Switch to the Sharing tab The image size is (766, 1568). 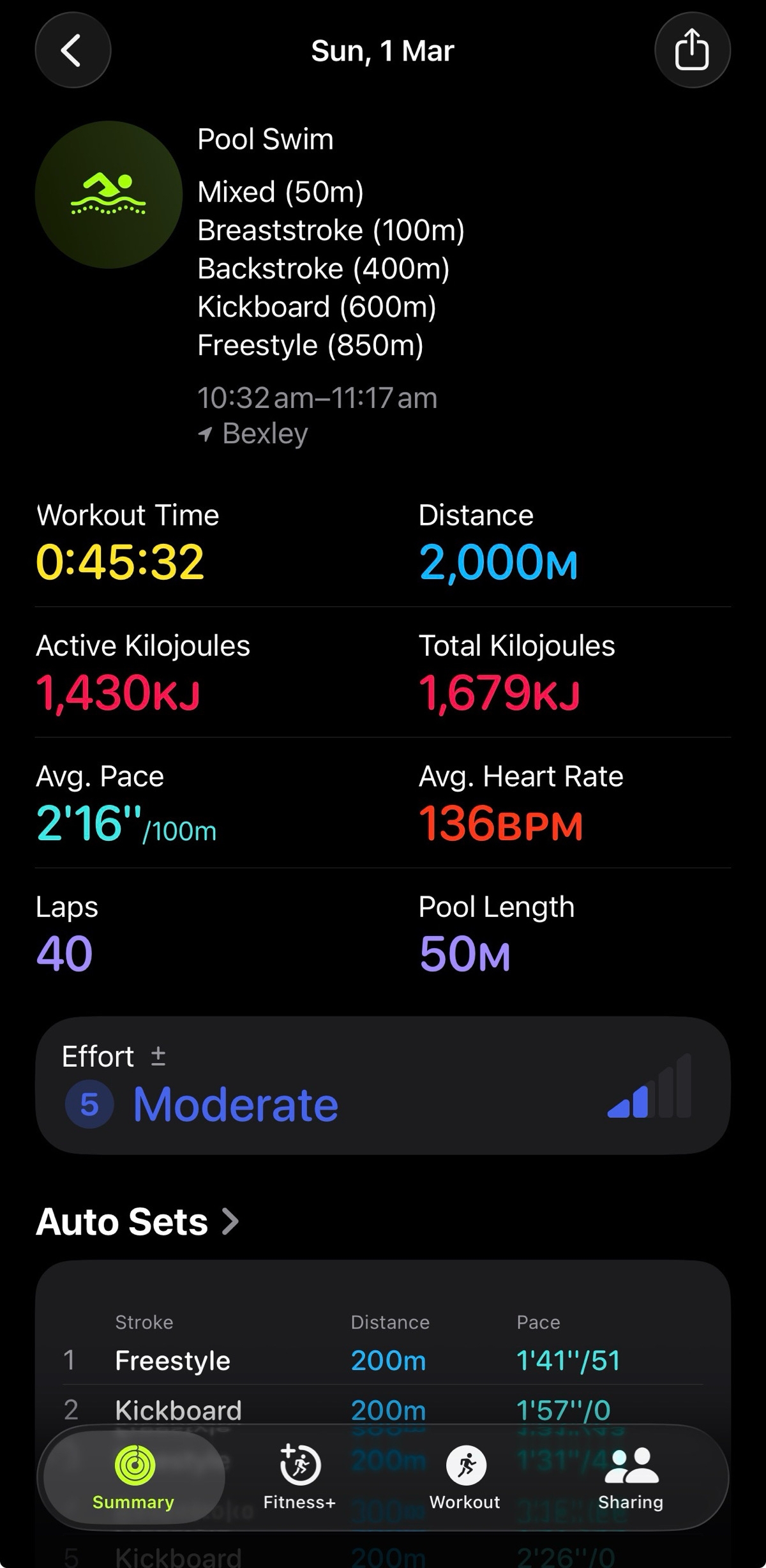coord(630,1477)
